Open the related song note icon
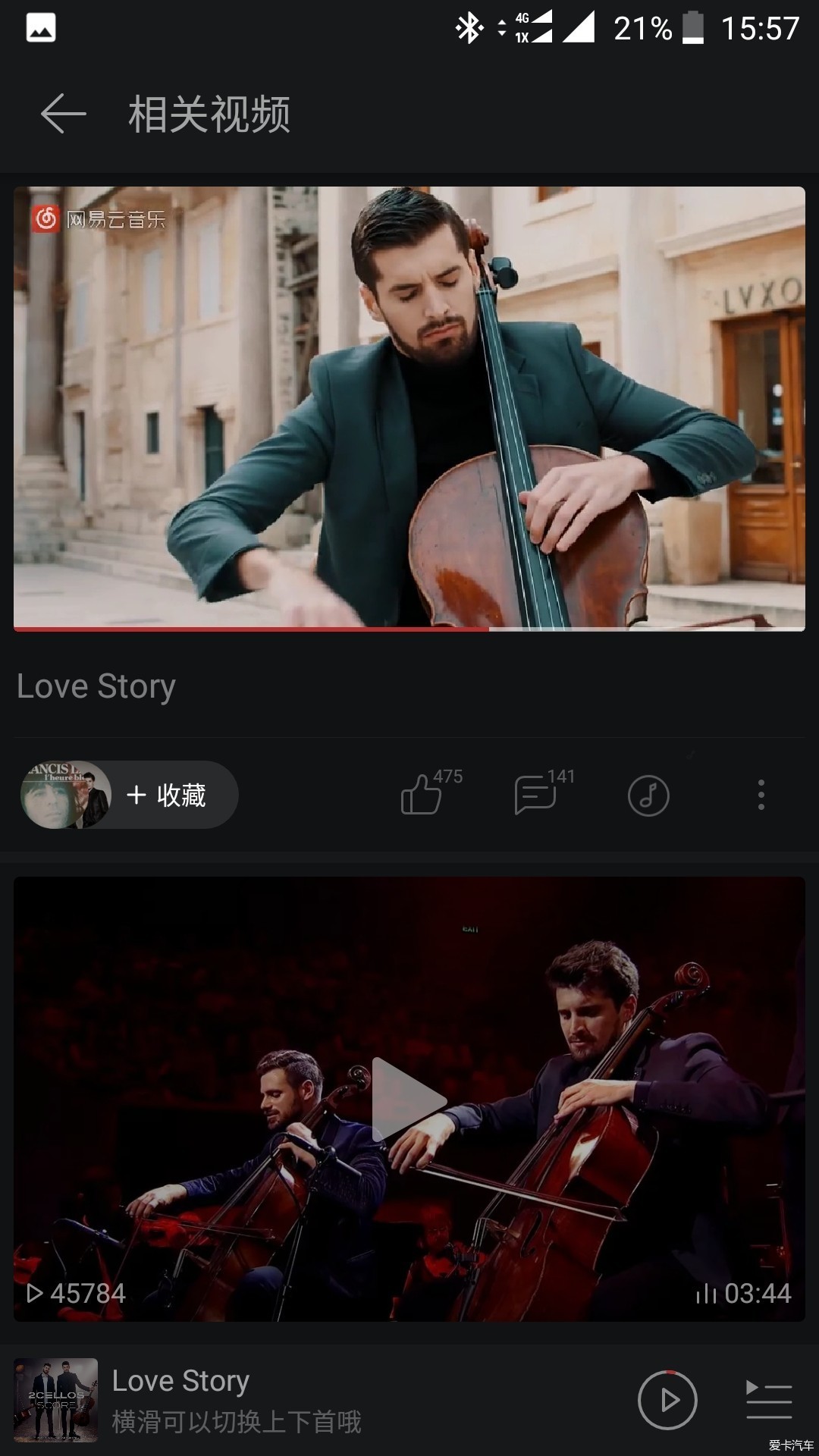This screenshot has height=1456, width=819. pyautogui.click(x=648, y=795)
